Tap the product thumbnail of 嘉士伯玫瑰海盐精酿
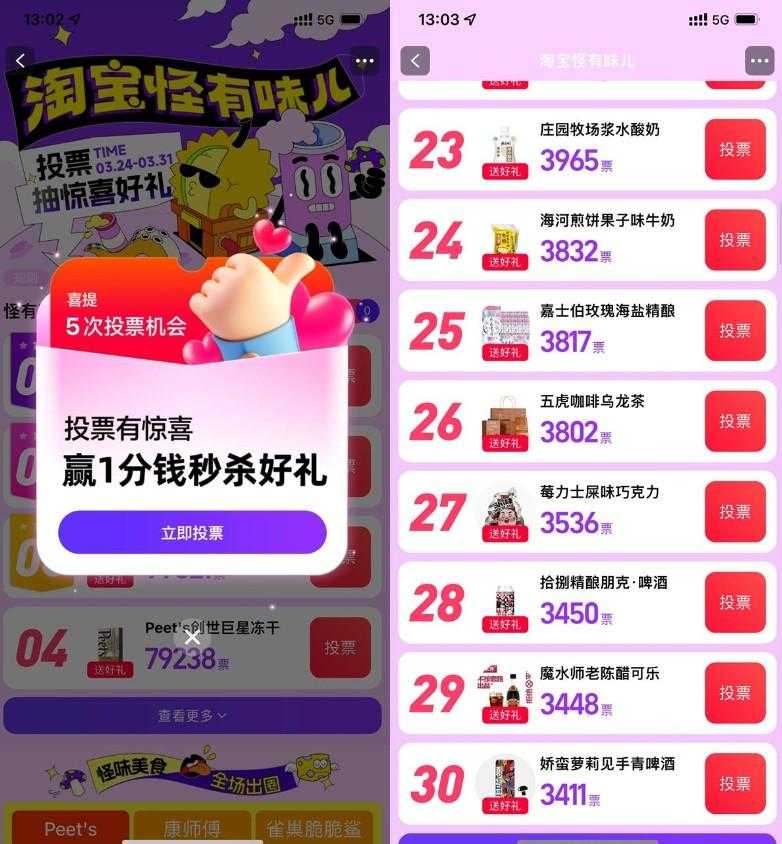This screenshot has height=844, width=782. pyautogui.click(x=506, y=322)
